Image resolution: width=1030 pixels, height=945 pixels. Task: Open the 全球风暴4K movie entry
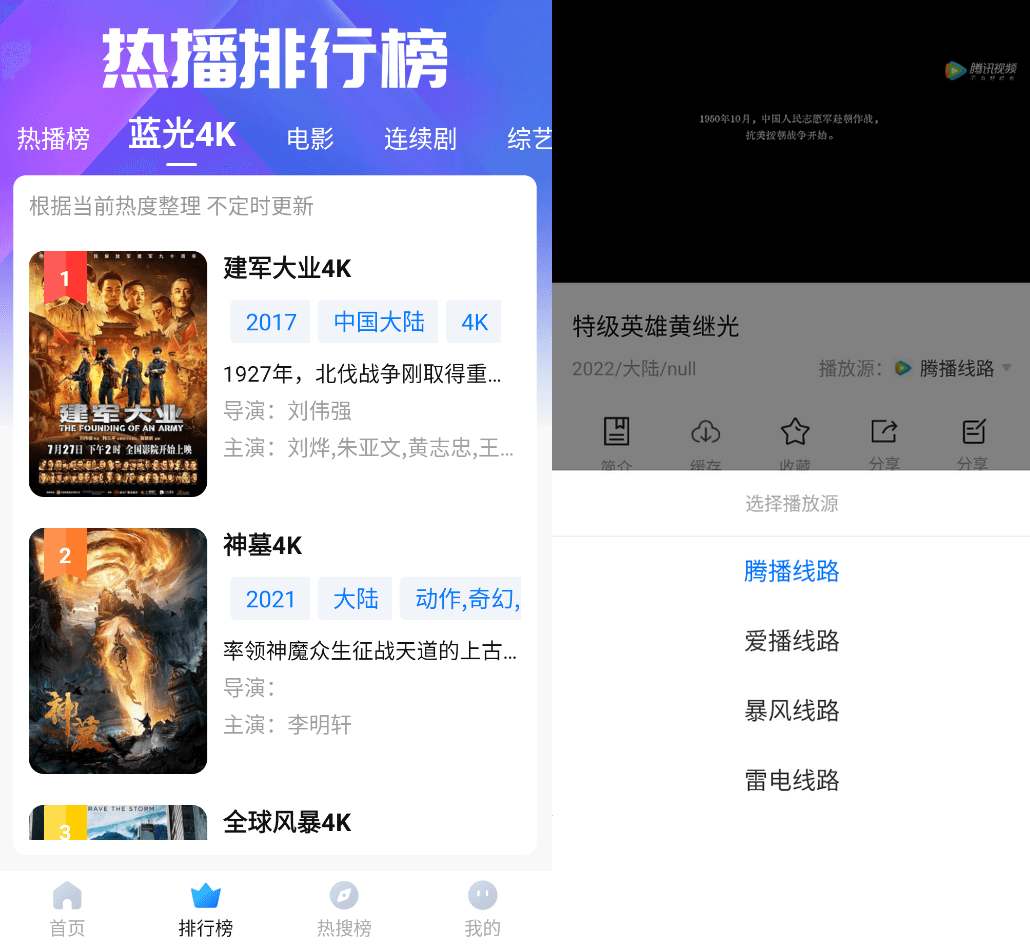286,822
